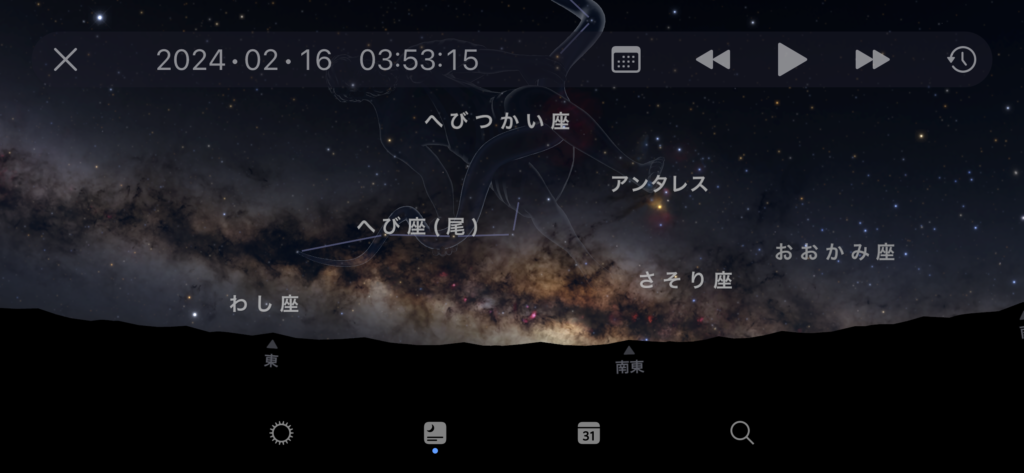The width and height of the screenshot is (1024, 473).
Task: Select the へび座(尾) constellation label
Action: (x=419, y=227)
